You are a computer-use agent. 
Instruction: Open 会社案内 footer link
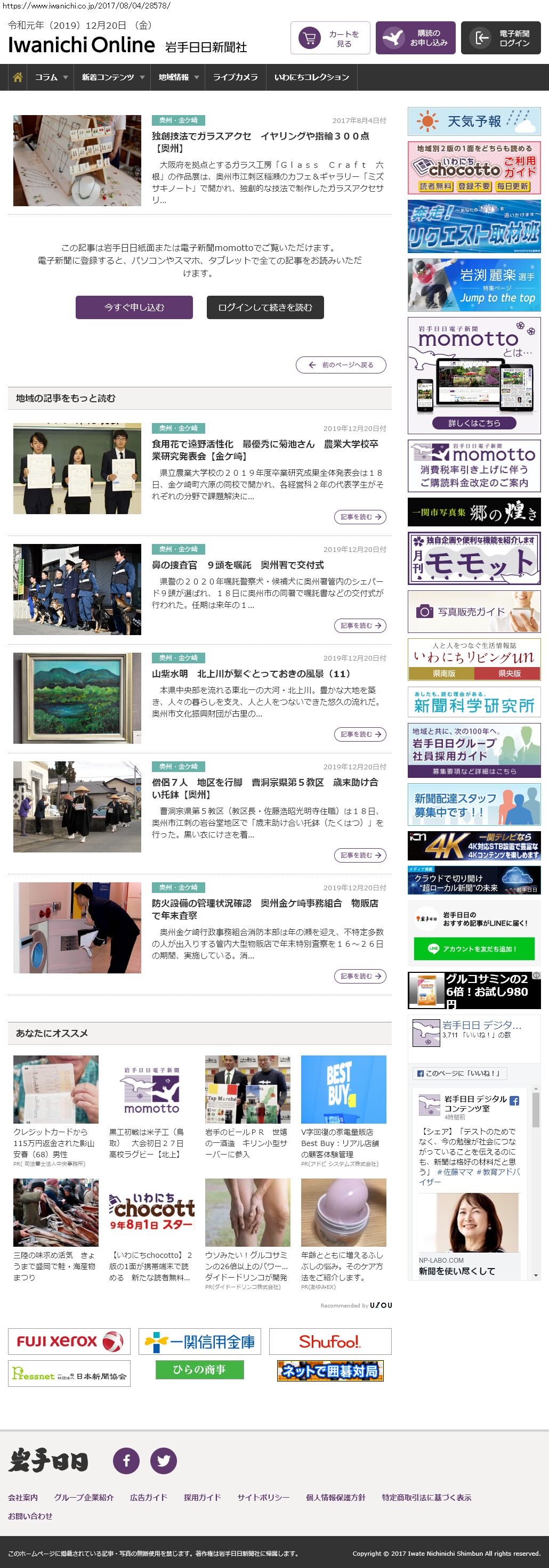[x=23, y=1497]
